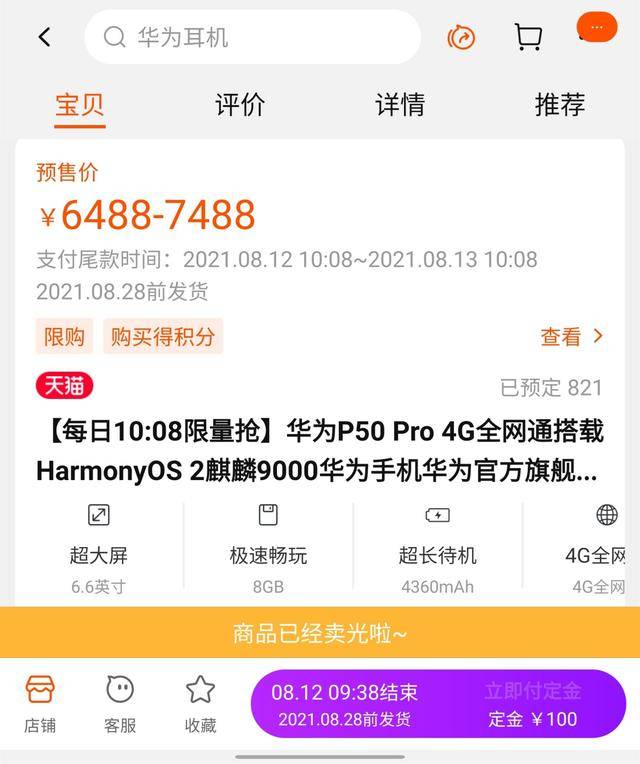Tap the orange circular arrow icon
The width and height of the screenshot is (640, 764).
[461, 38]
